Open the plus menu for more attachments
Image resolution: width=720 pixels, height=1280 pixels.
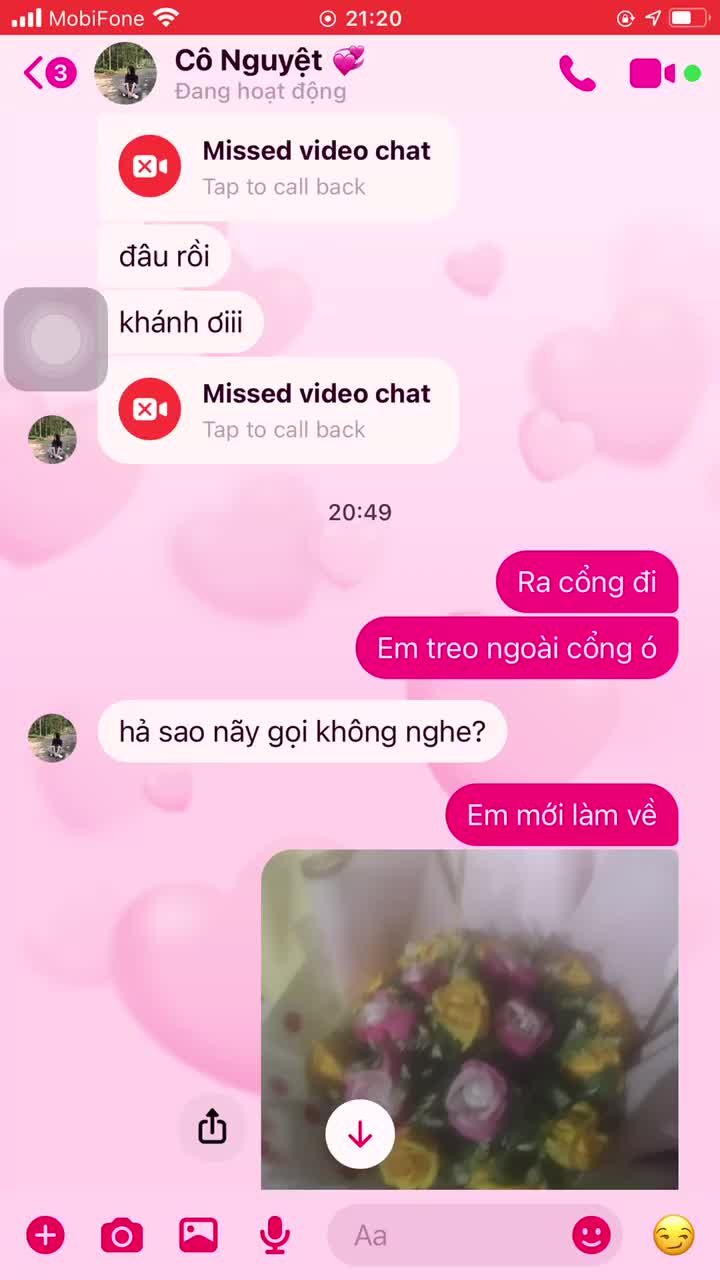46,1235
